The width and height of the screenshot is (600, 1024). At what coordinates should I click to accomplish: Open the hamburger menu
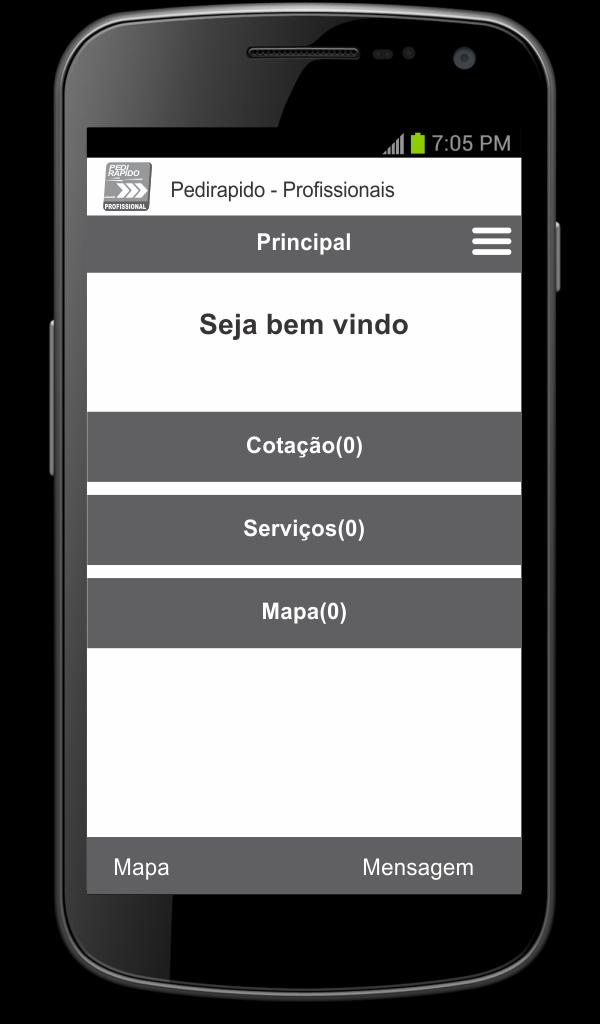[x=491, y=242]
